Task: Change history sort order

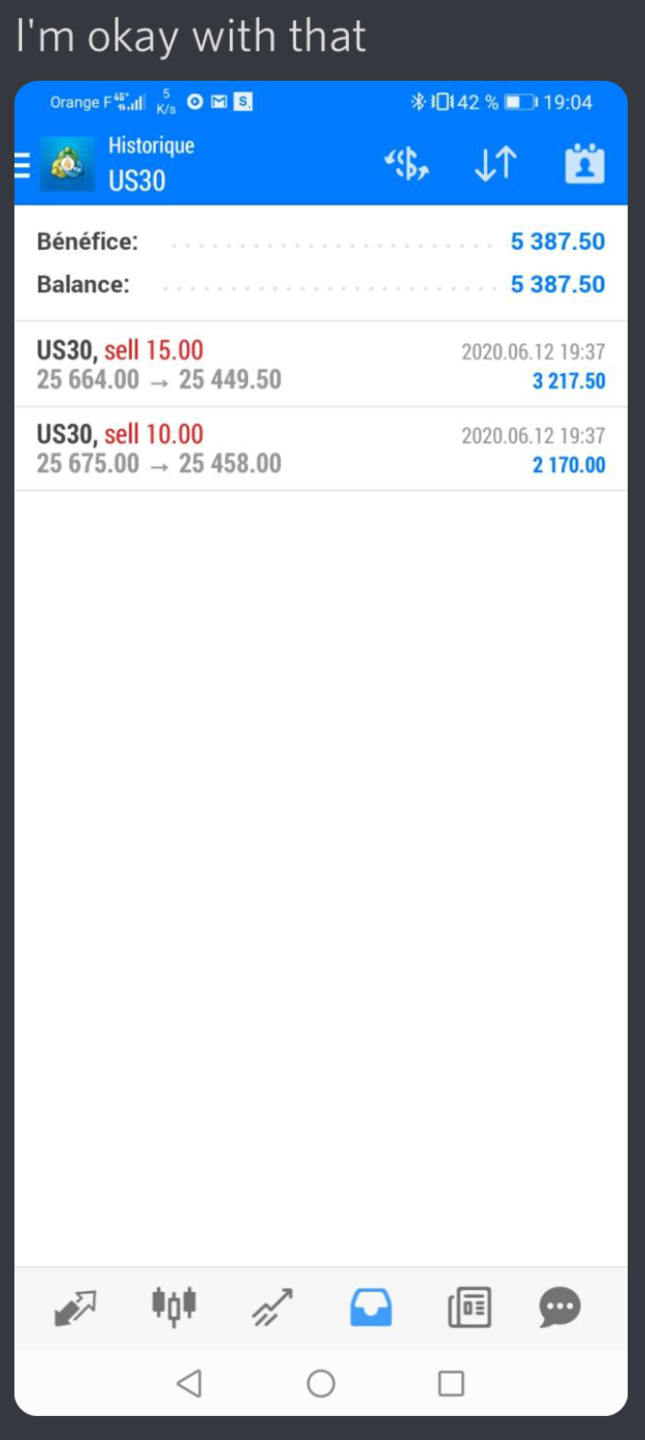Action: 495,164
